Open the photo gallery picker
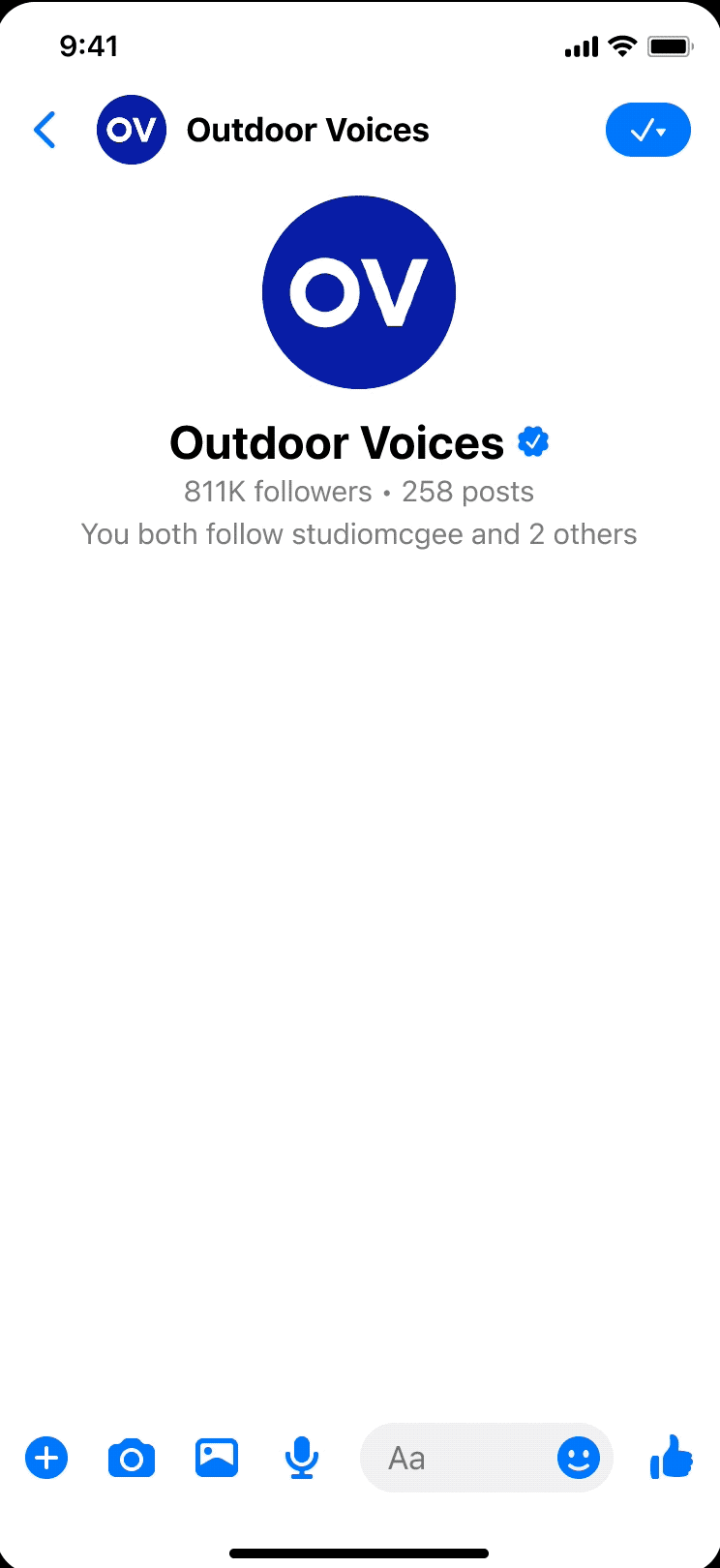720x1568 pixels. [x=217, y=1458]
